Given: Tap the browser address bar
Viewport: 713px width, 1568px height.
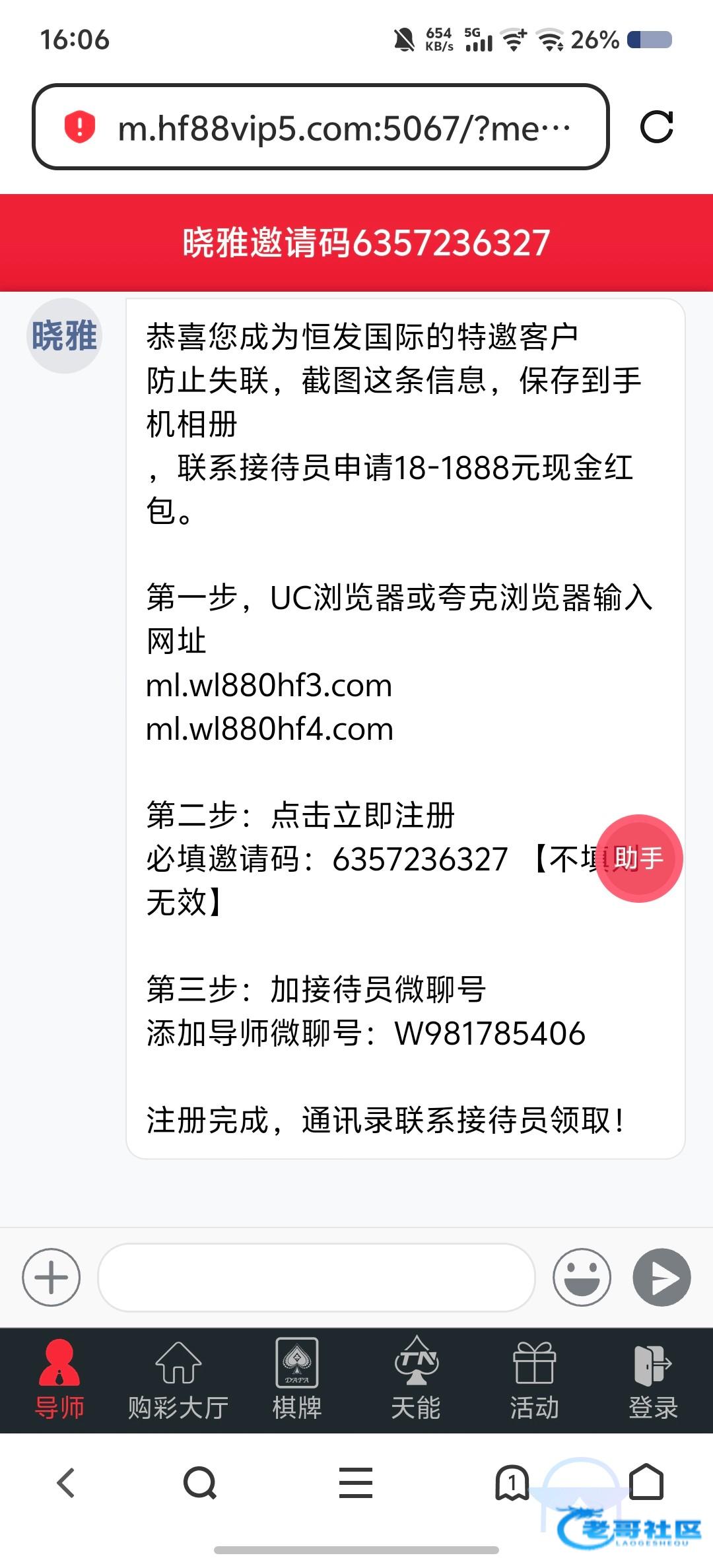Looking at the screenshot, I should click(x=320, y=127).
